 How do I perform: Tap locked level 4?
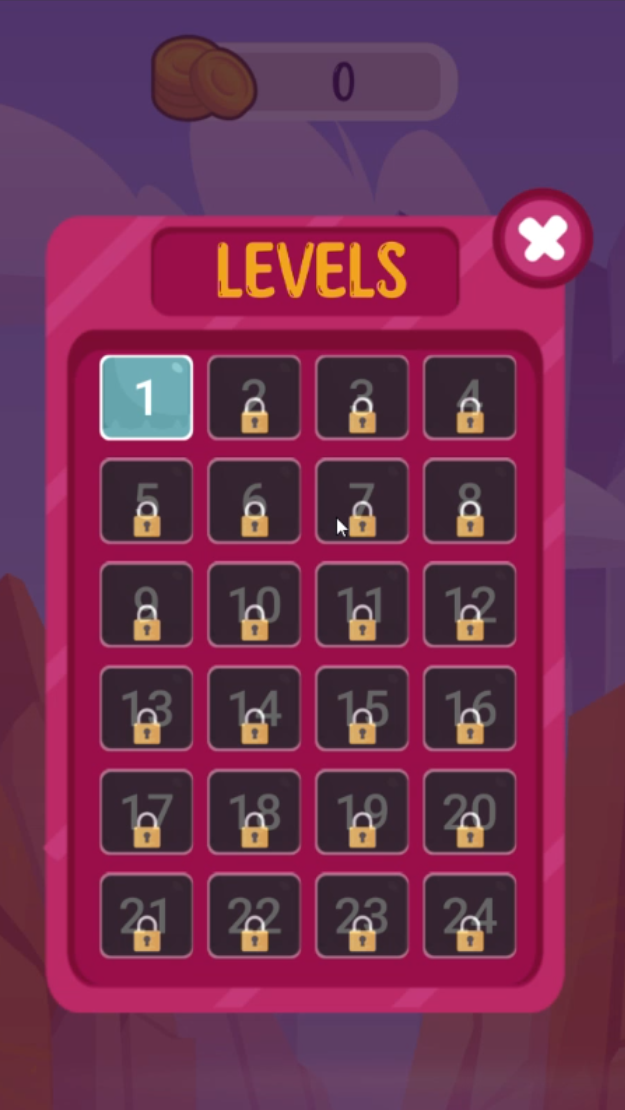point(470,397)
